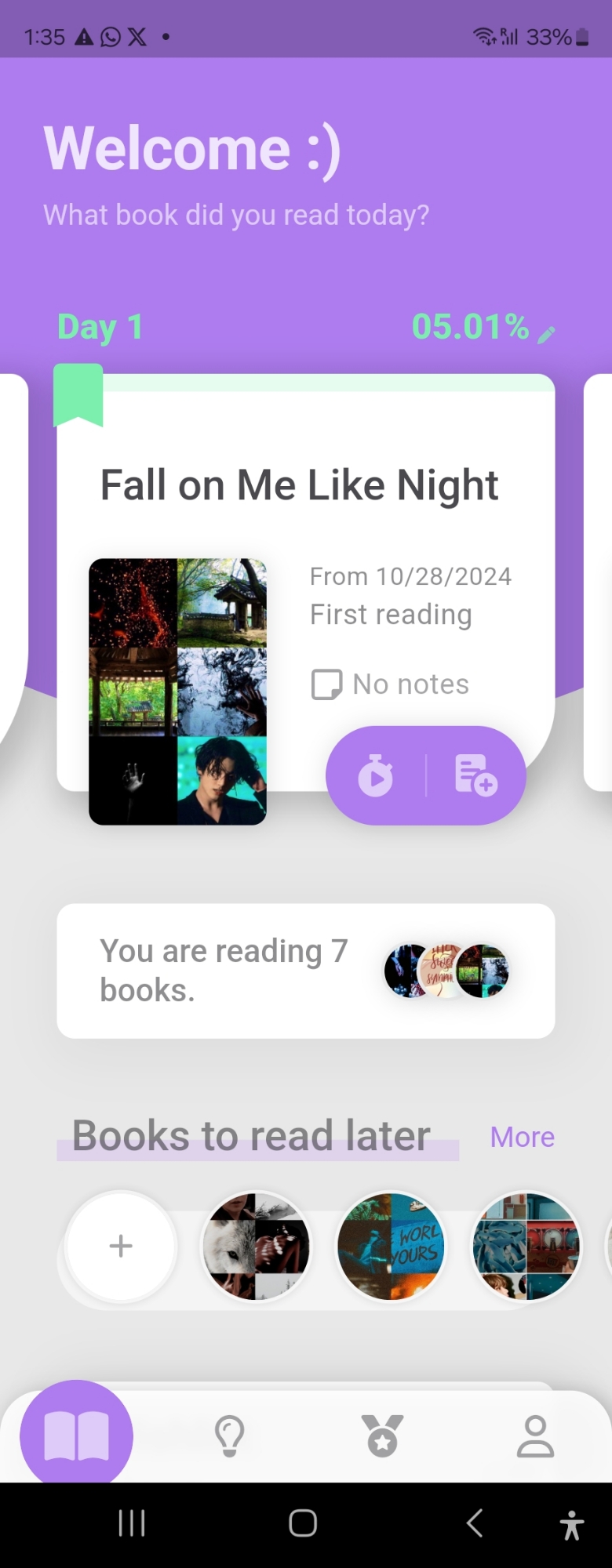Switch to the open book home tab
Image resolution: width=612 pixels, height=1568 pixels.
tap(76, 1436)
